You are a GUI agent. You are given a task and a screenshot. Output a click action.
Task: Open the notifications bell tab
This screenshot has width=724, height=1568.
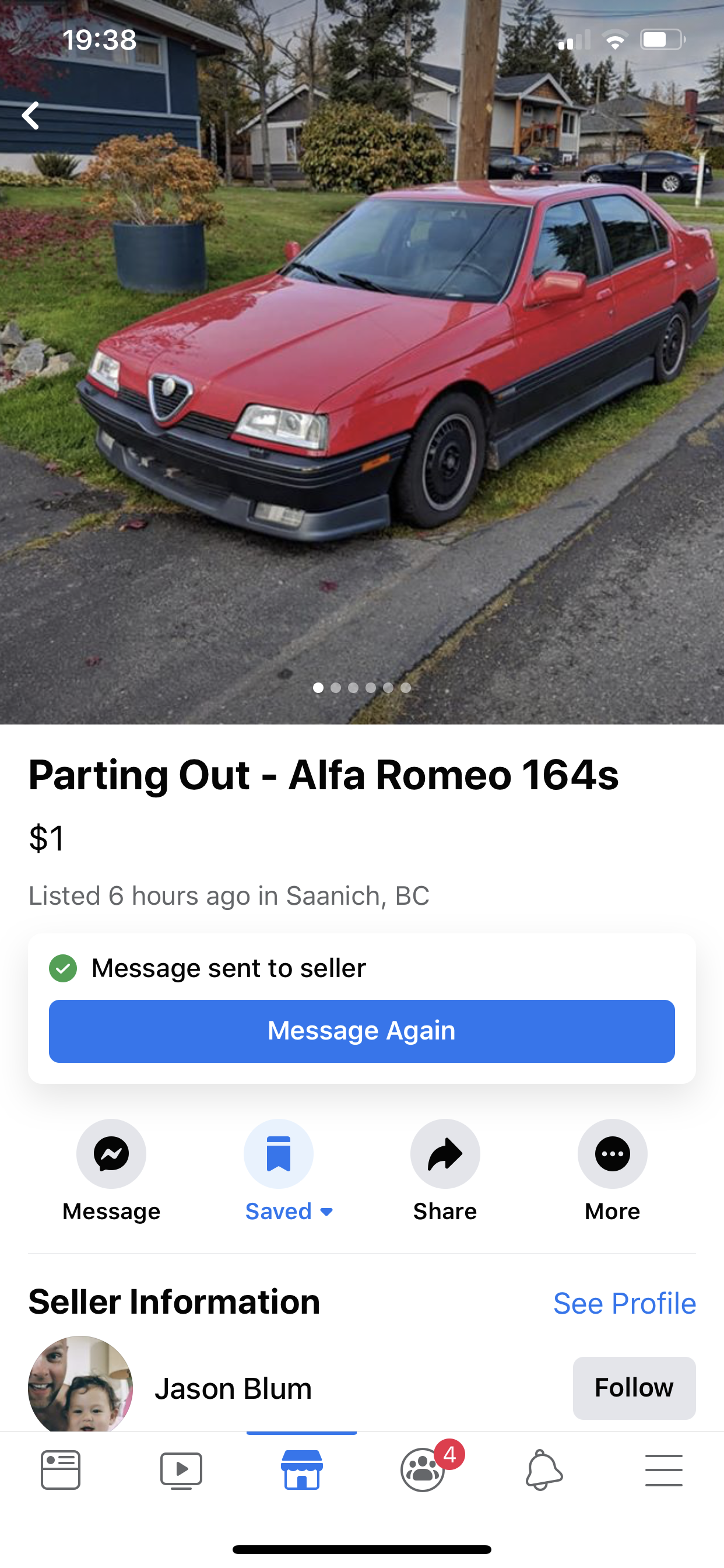point(543,1471)
